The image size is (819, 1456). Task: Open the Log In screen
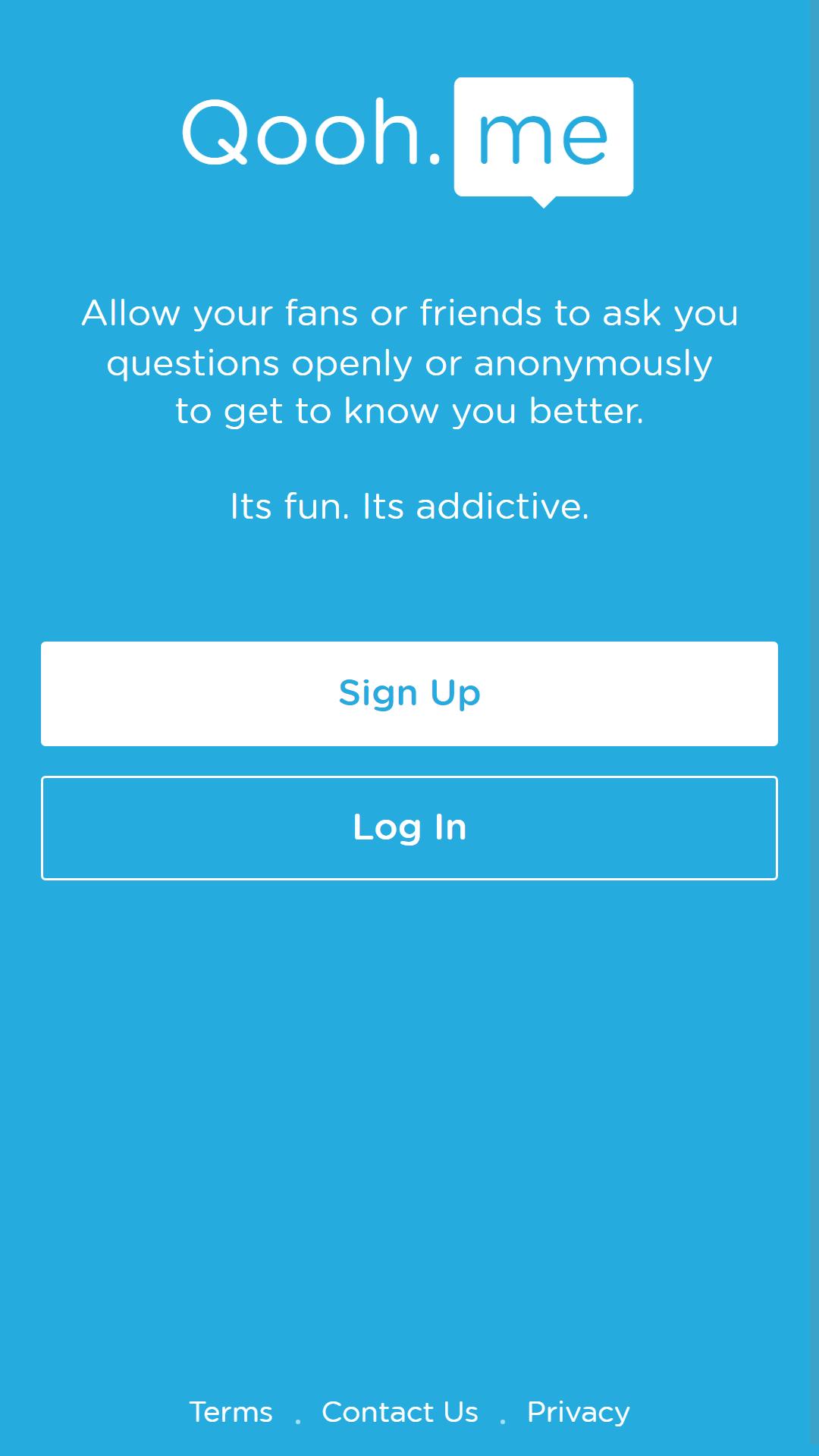pyautogui.click(x=409, y=828)
